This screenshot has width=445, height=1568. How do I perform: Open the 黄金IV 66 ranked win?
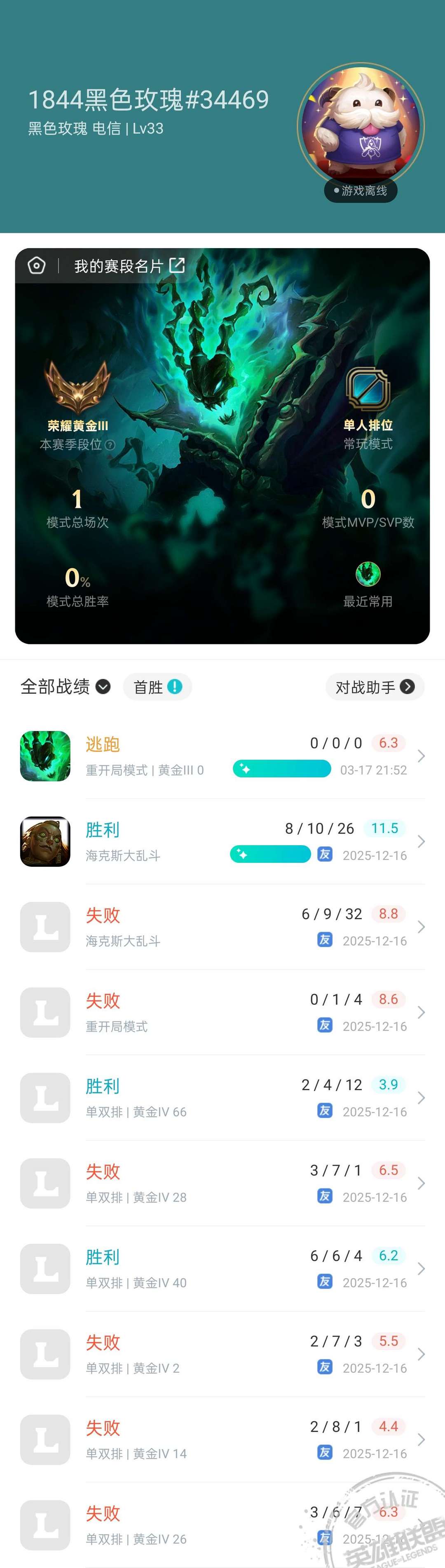222,1098
